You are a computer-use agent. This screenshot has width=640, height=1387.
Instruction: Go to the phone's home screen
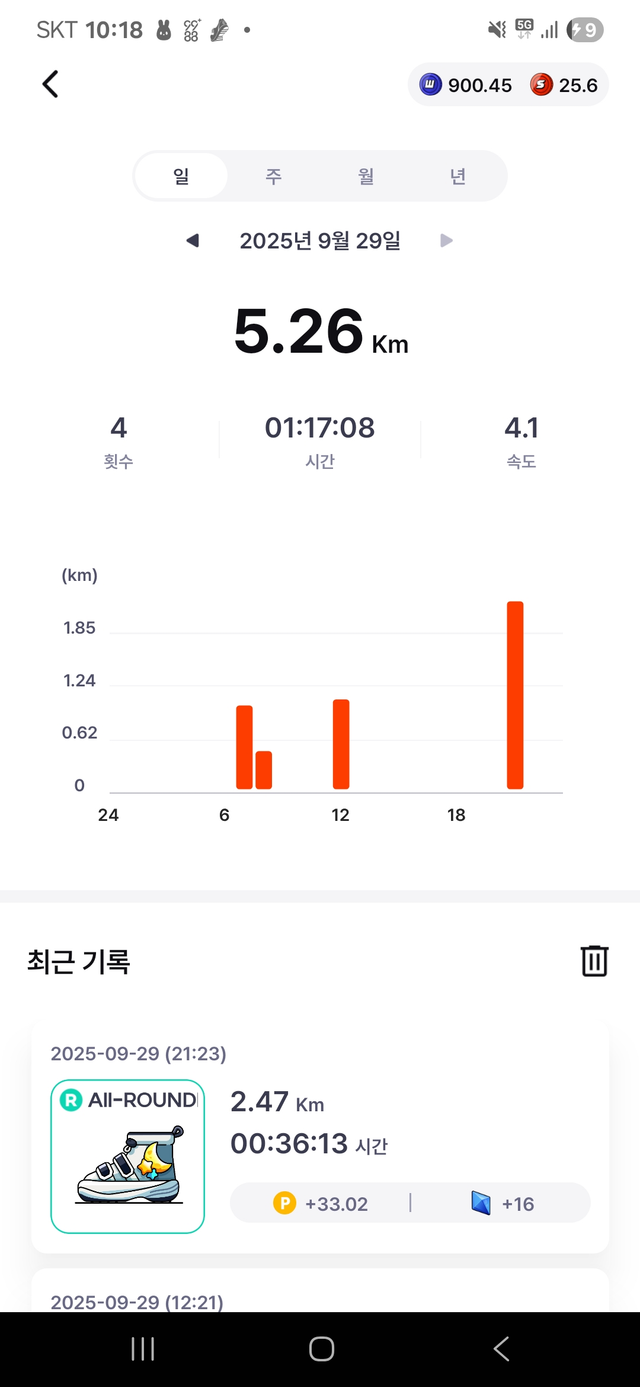[x=321, y=1349]
